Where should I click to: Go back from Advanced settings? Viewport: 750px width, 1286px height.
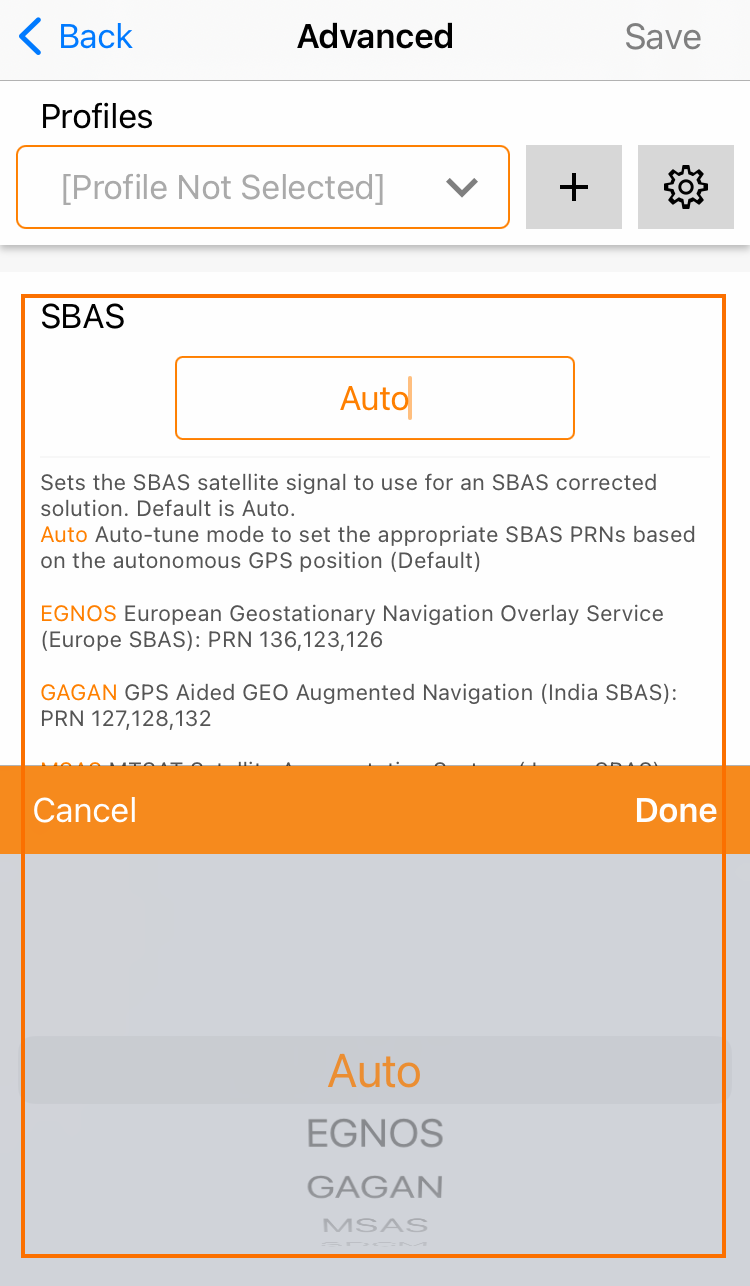coord(76,37)
